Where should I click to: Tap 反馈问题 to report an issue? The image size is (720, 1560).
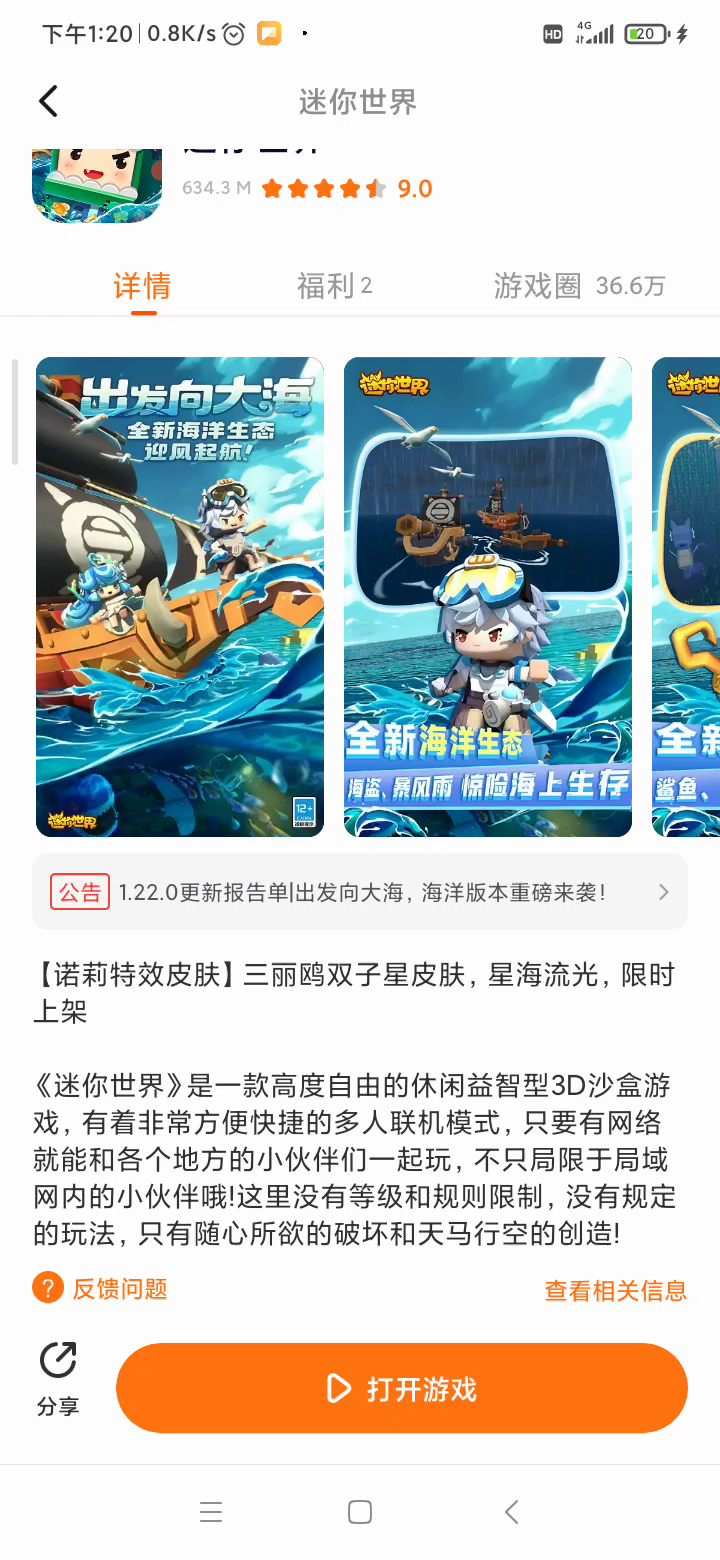[x=100, y=1288]
